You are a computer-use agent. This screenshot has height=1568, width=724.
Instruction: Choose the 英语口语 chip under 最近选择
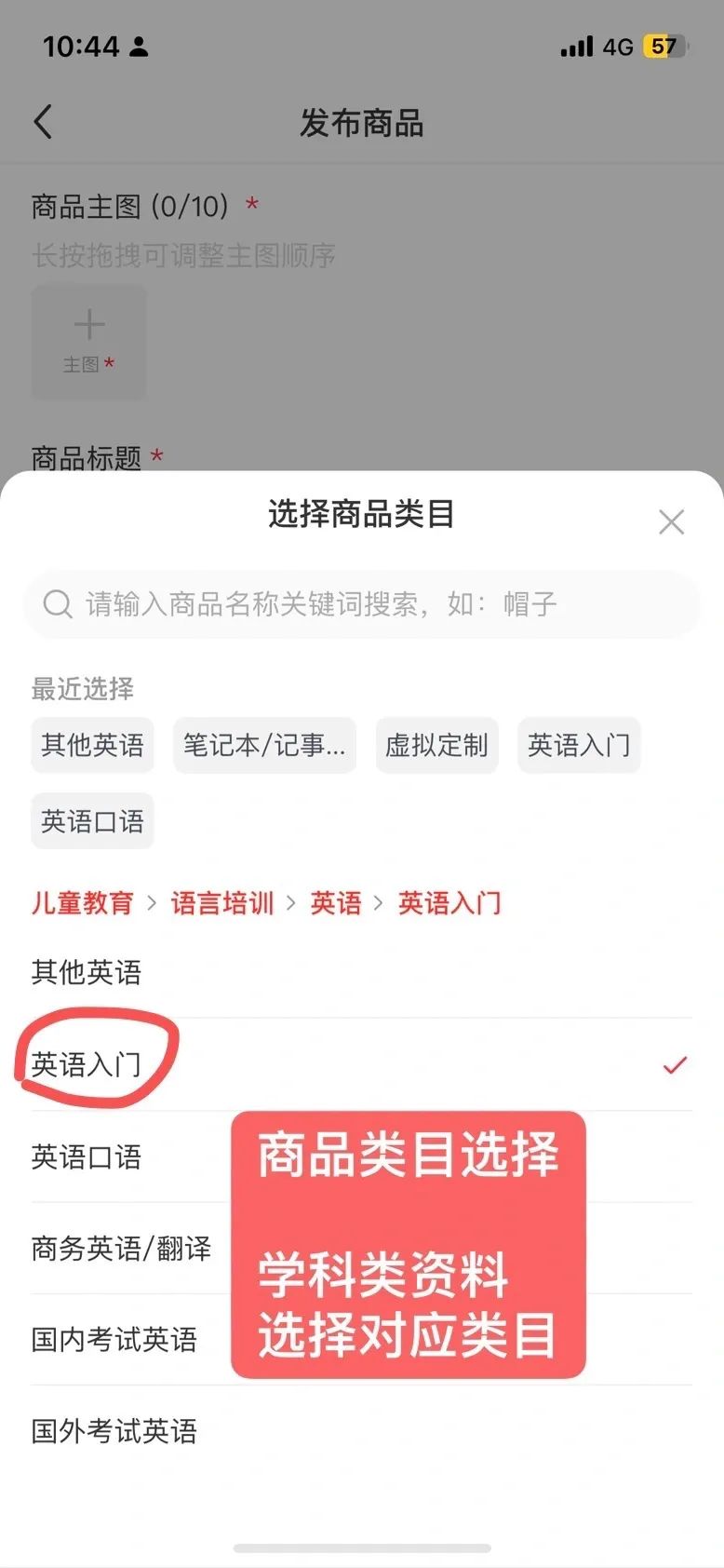pyautogui.click(x=92, y=821)
